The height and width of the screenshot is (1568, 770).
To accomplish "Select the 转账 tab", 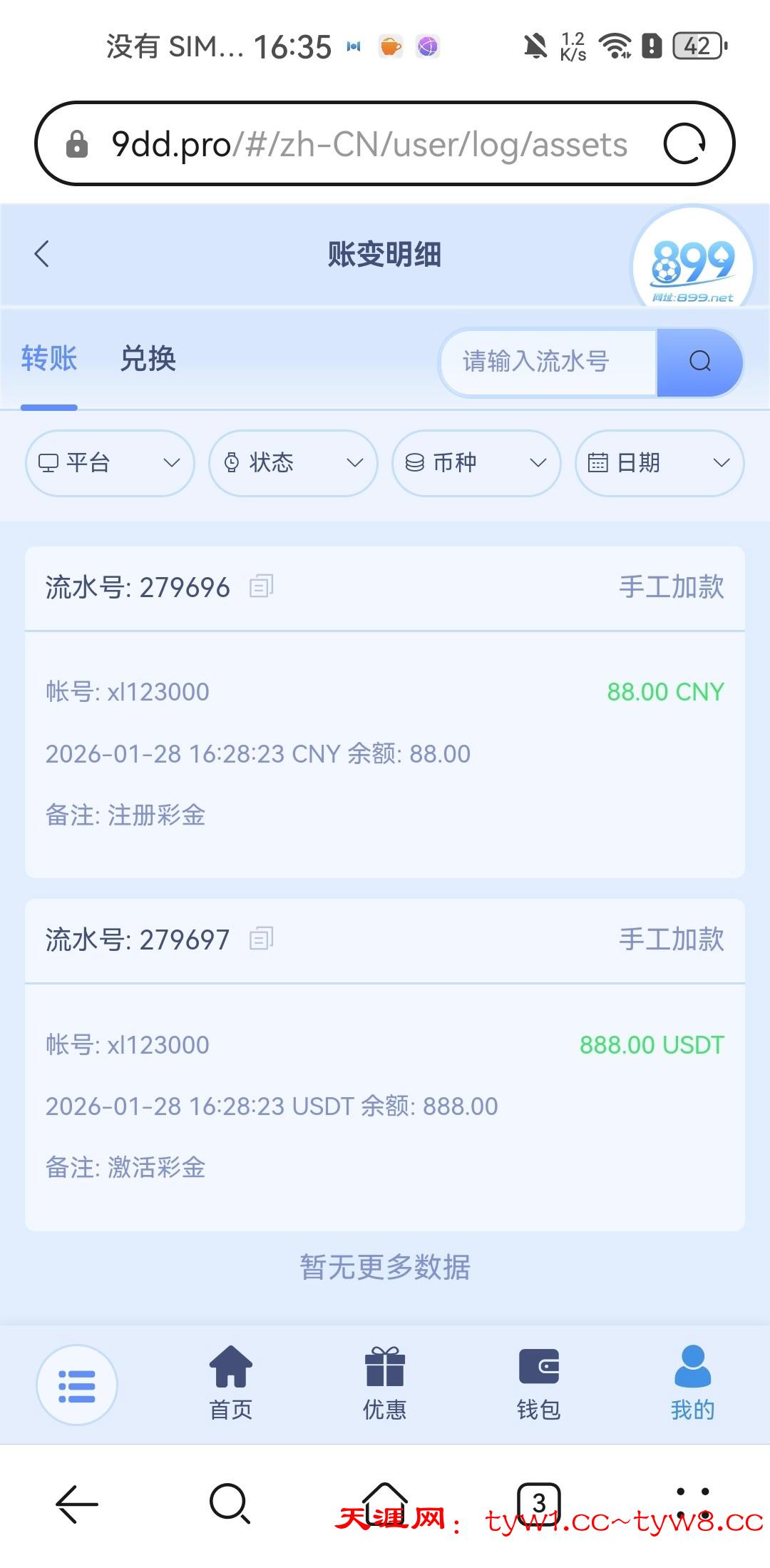I will (x=49, y=359).
